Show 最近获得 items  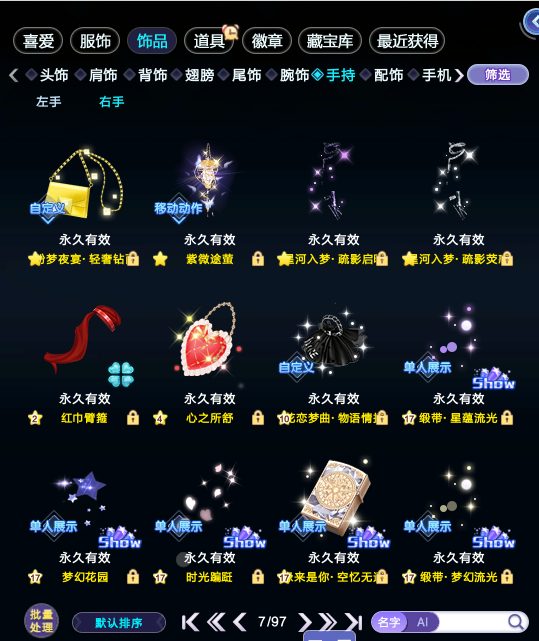pos(407,41)
